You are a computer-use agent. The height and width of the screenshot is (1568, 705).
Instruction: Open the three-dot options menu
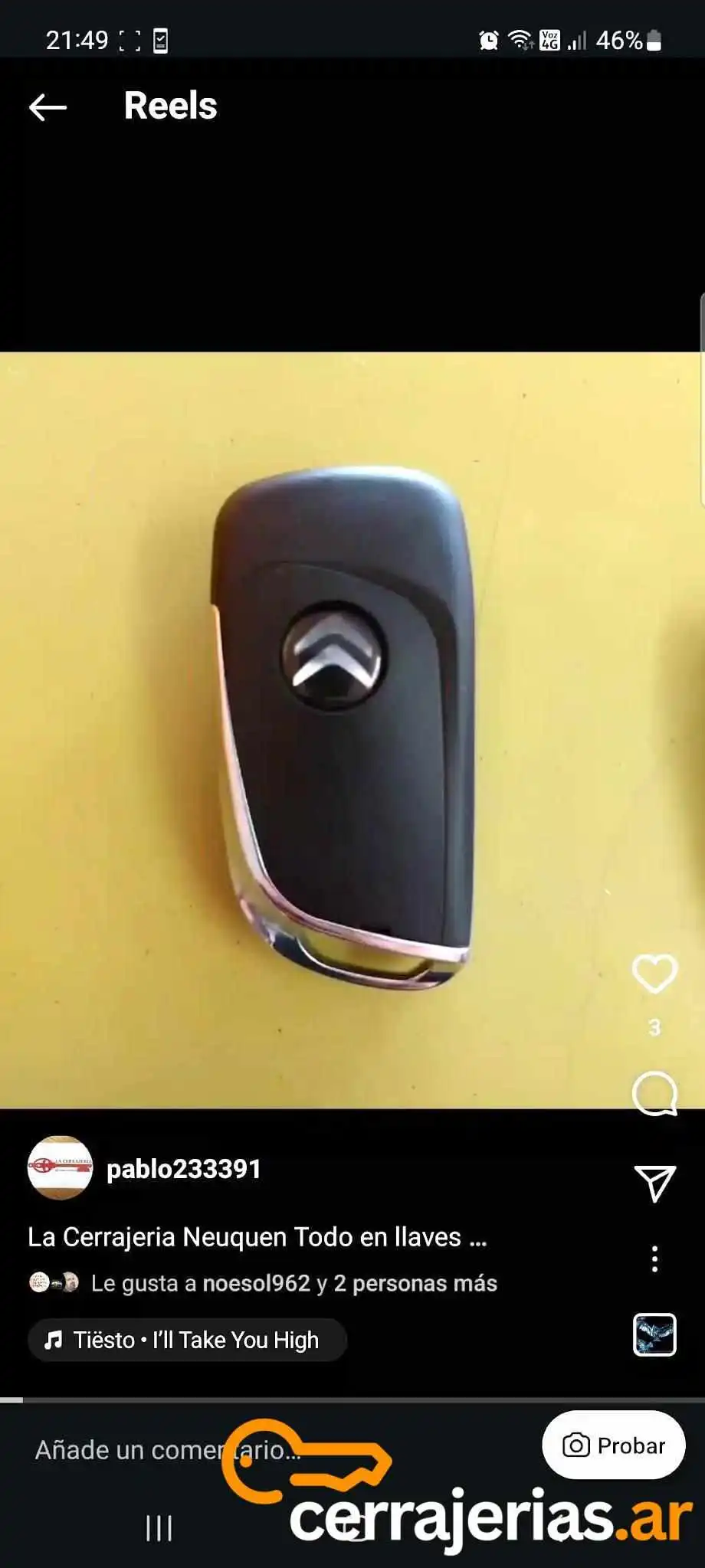click(x=654, y=1259)
